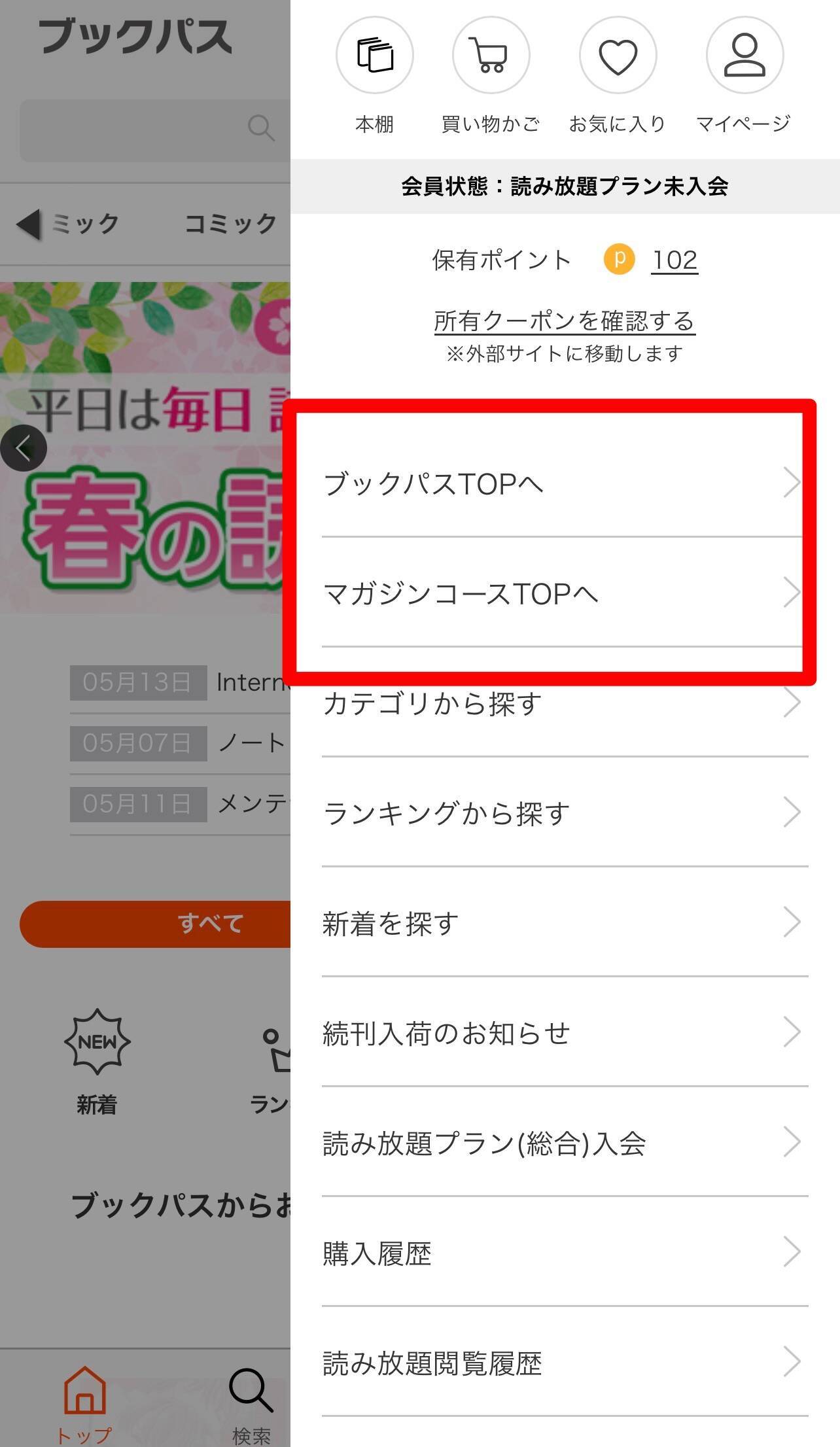Open the 買い物かご shopping cart
The width and height of the screenshot is (840, 1447).
[491, 56]
